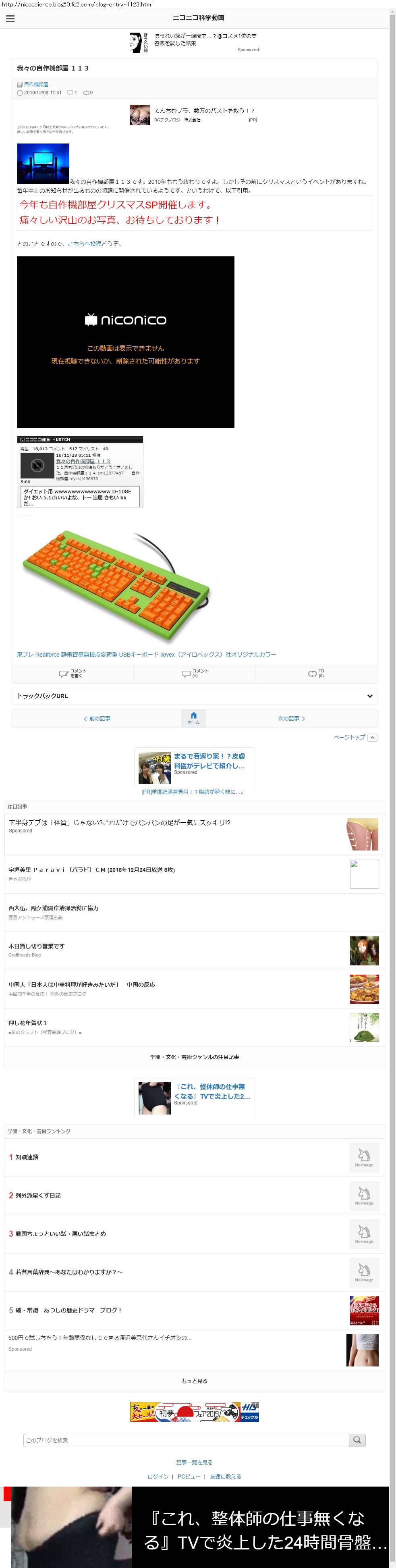Open ranking entry 知識連鎖

(27, 1157)
